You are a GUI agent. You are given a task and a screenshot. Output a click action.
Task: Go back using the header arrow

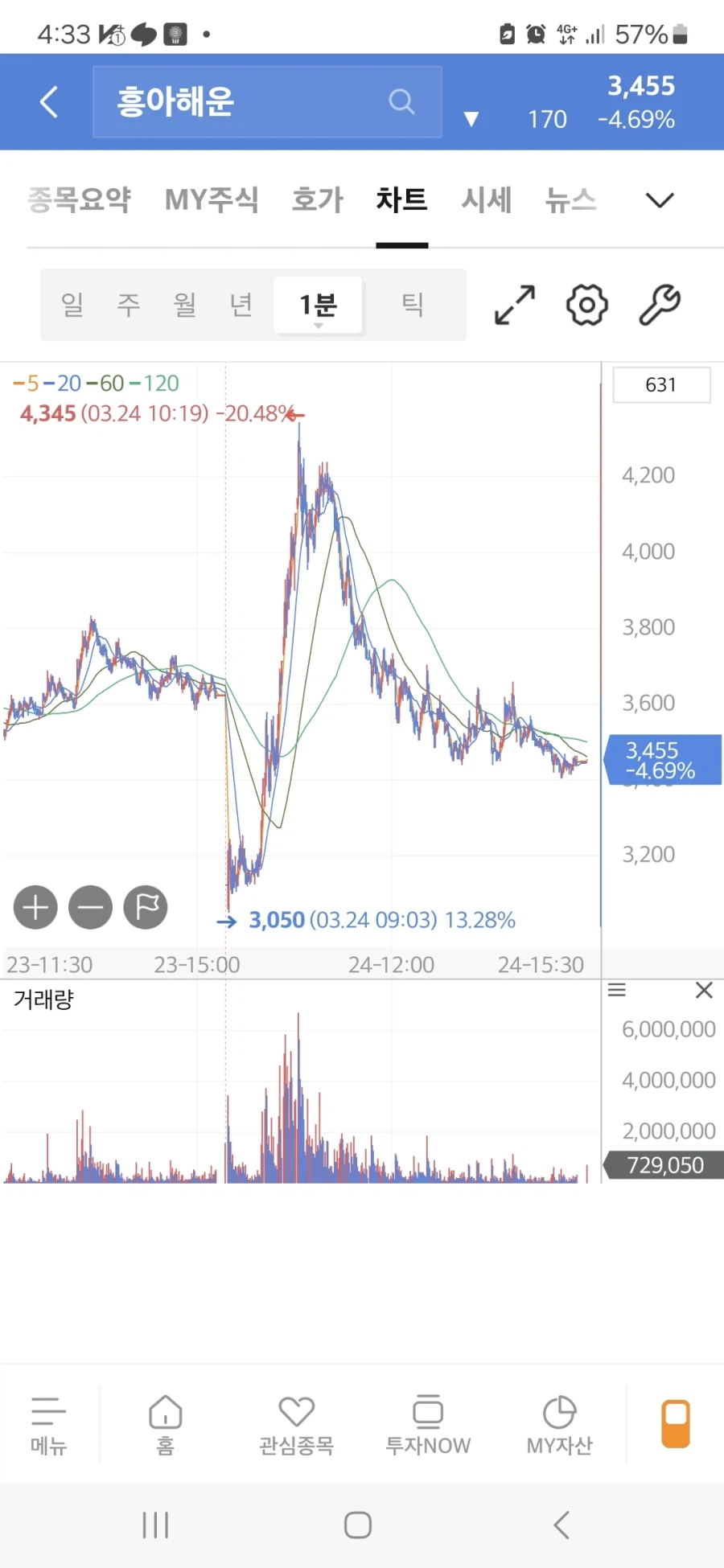pyautogui.click(x=49, y=102)
